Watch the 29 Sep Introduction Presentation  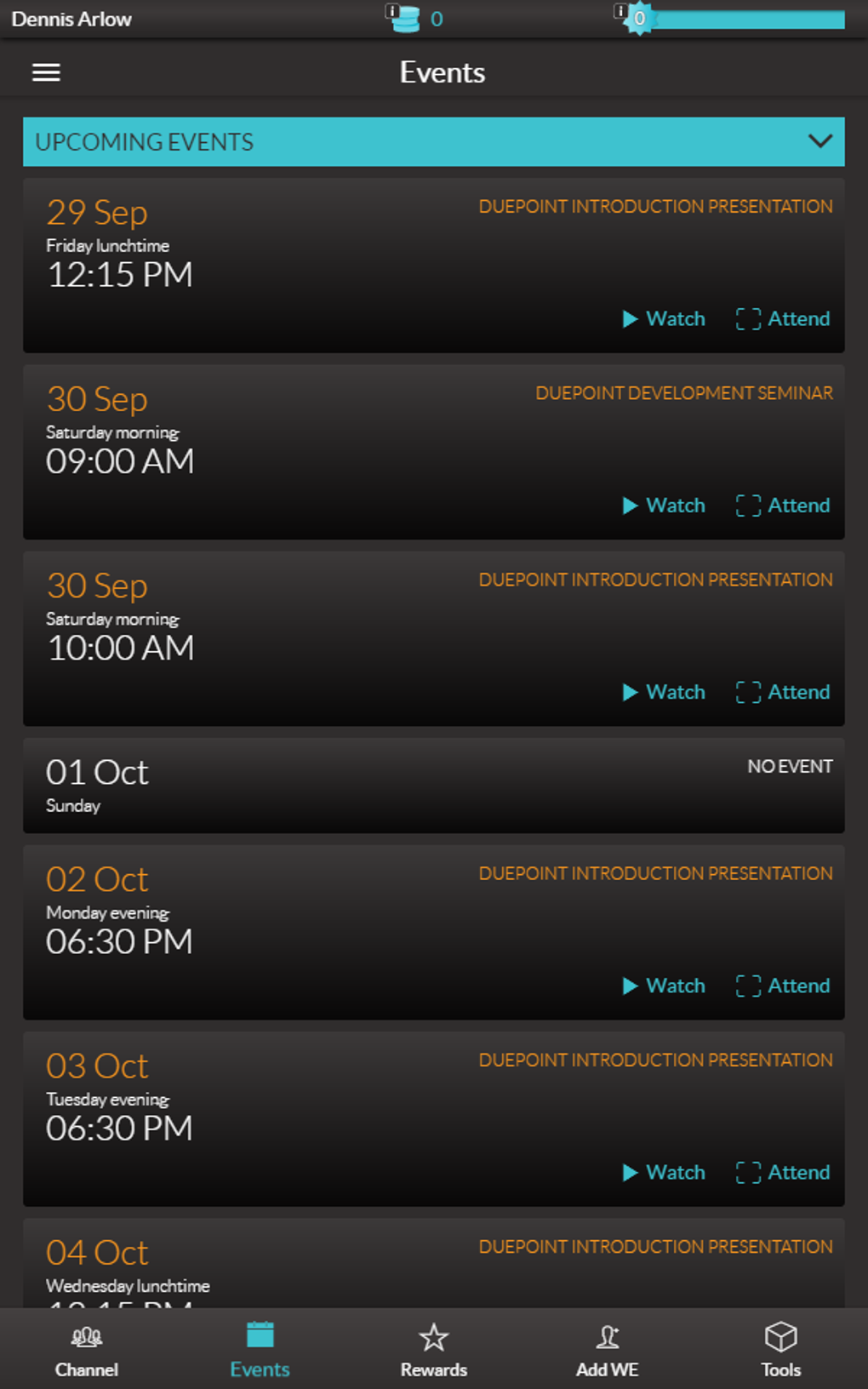665,318
